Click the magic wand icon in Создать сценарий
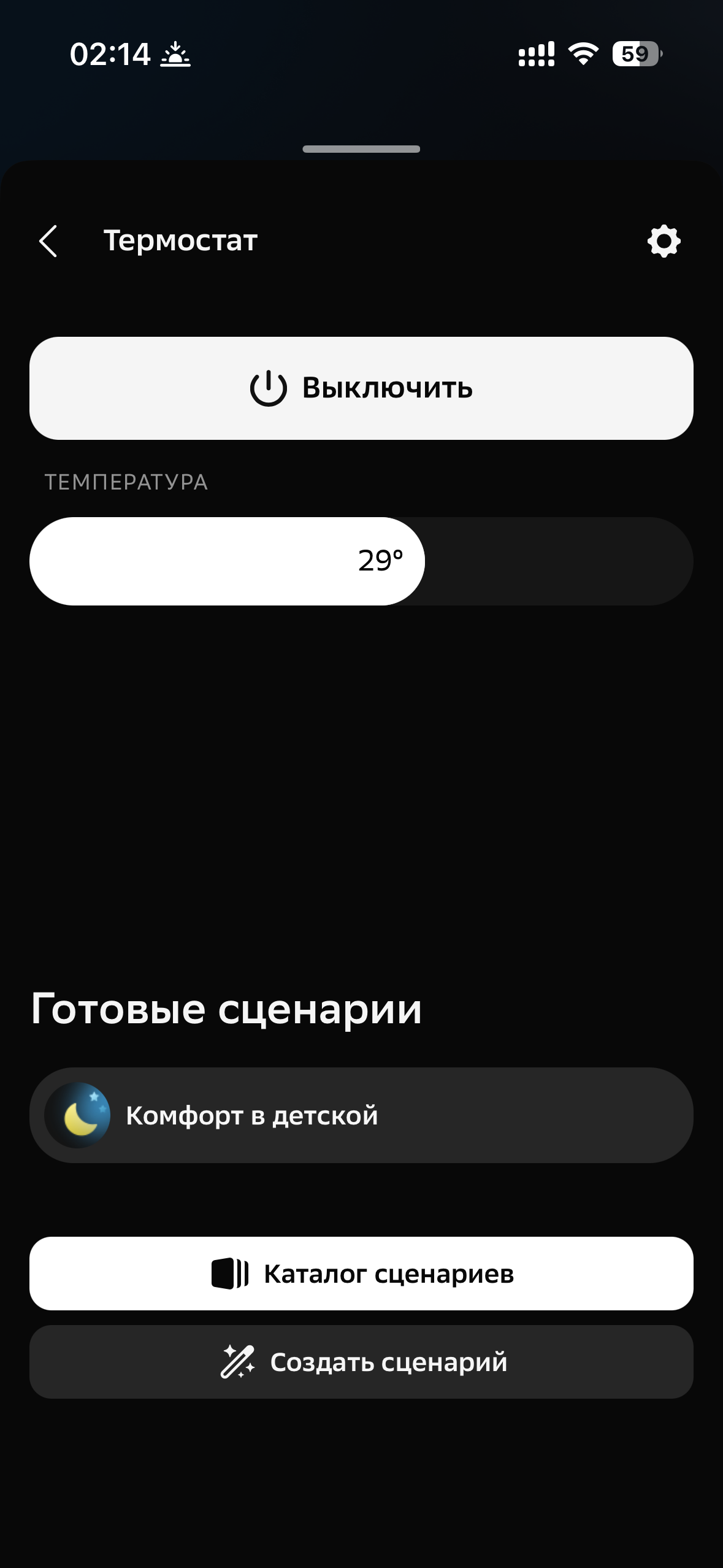The width and height of the screenshot is (723, 1568). click(239, 1362)
